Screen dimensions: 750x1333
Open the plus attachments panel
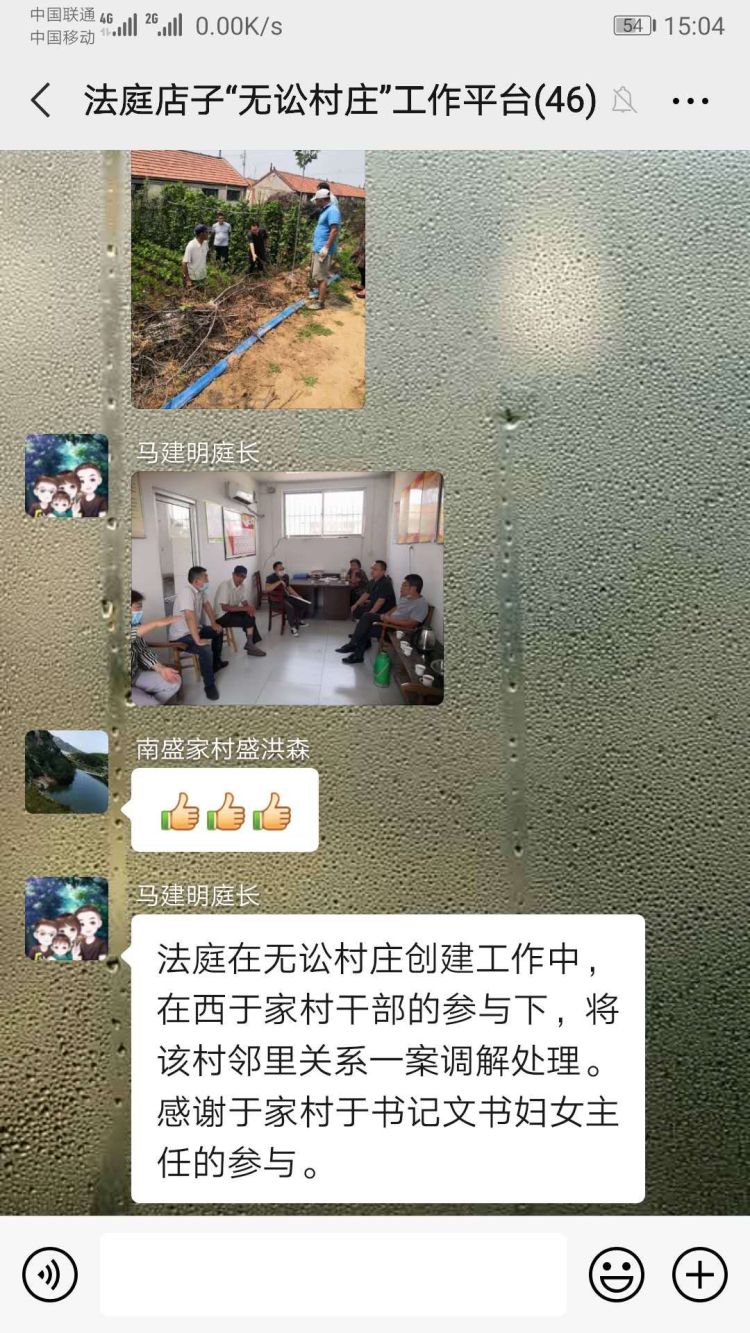point(699,1274)
